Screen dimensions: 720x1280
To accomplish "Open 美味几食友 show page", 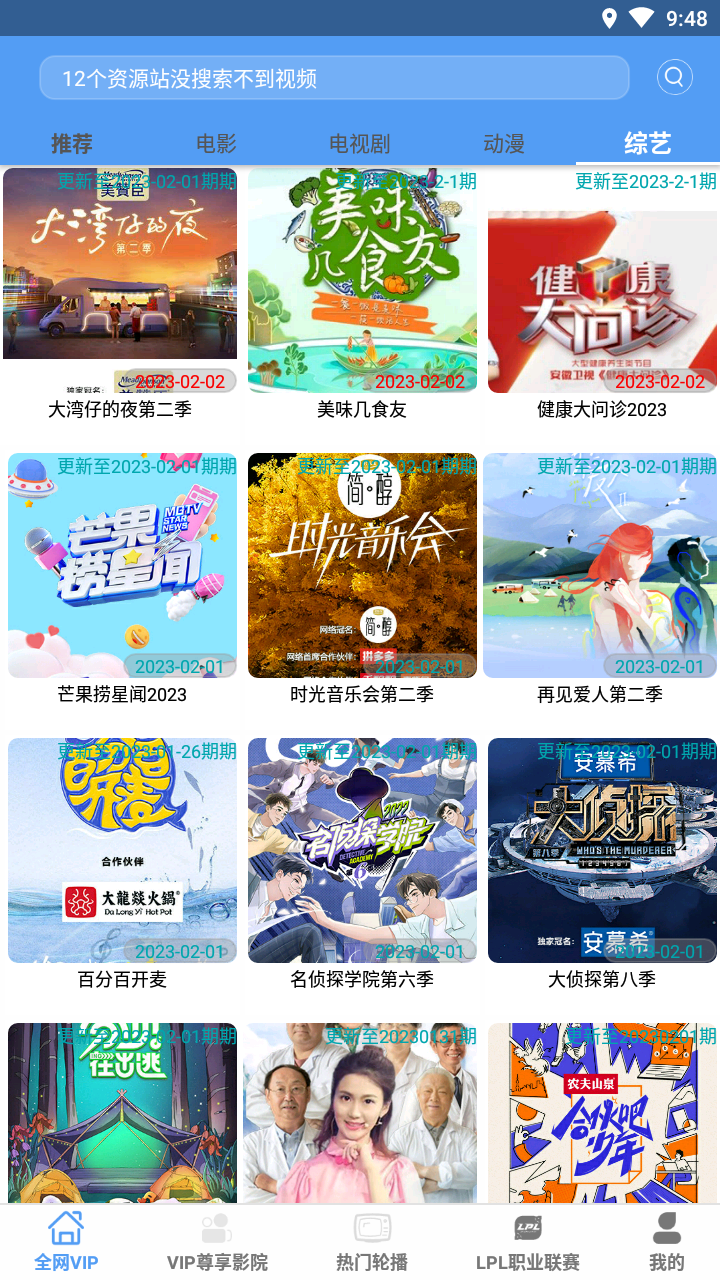I will 361,281.
